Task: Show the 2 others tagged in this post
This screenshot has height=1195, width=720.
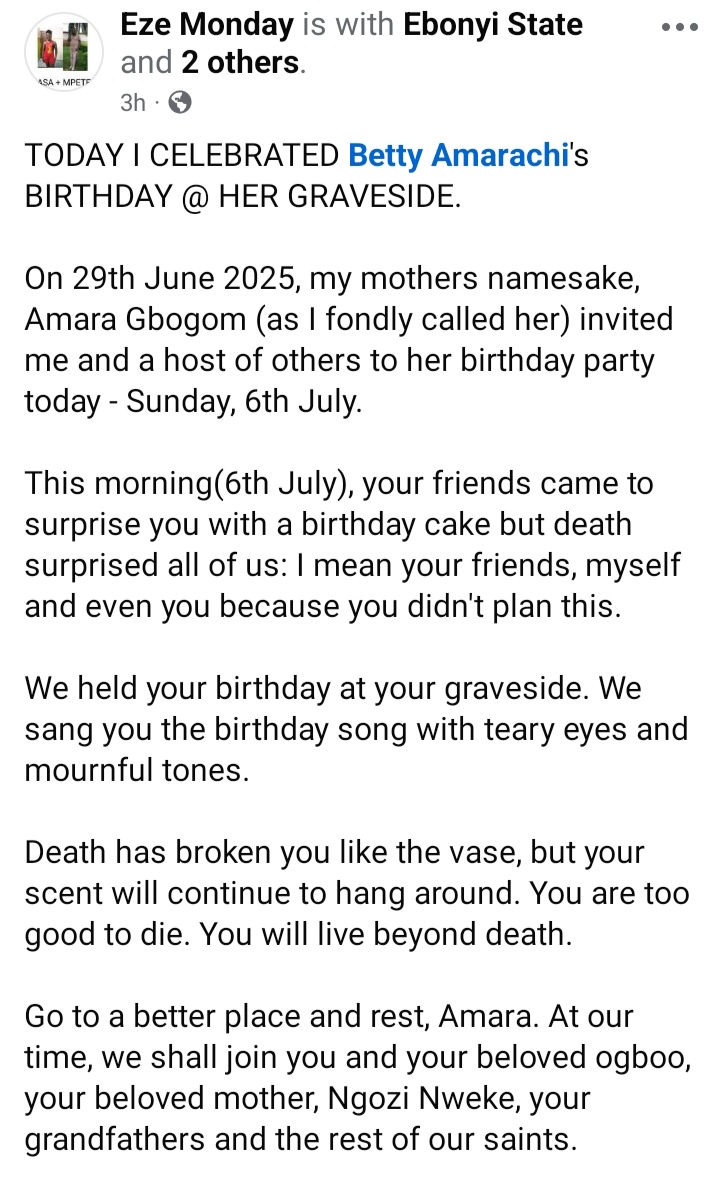Action: click(240, 63)
